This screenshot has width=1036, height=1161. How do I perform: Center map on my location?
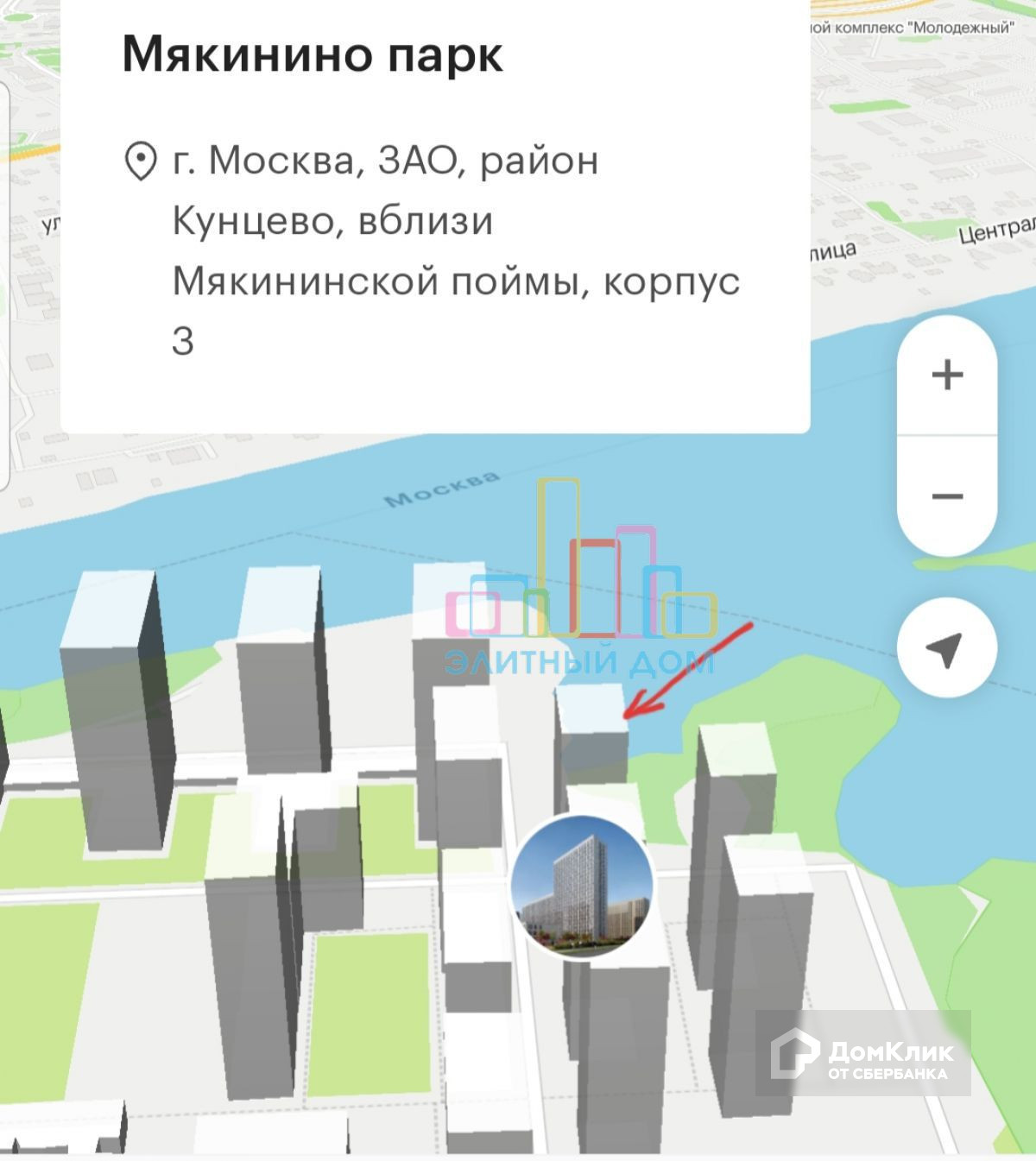pos(947,647)
